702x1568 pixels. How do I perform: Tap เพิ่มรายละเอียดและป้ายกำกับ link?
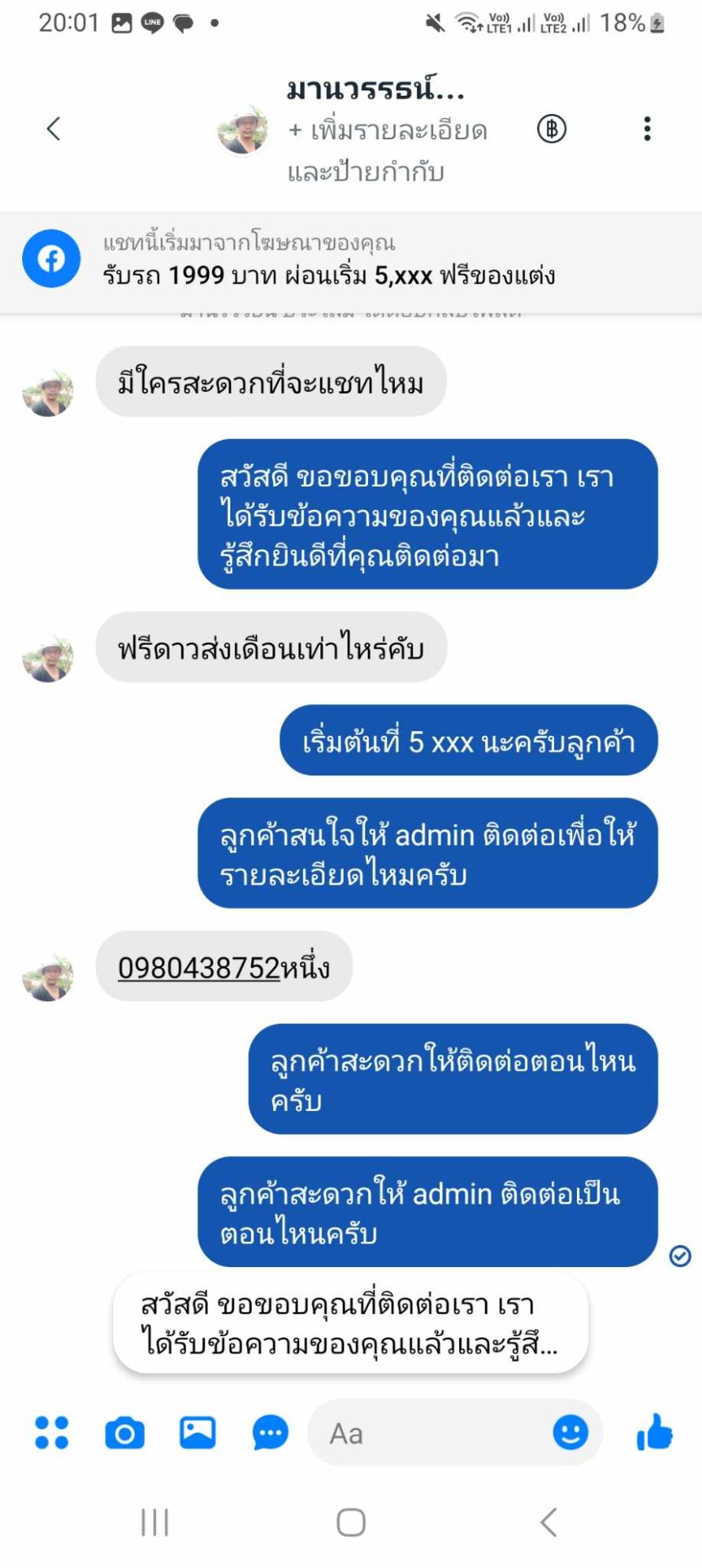tap(387, 150)
